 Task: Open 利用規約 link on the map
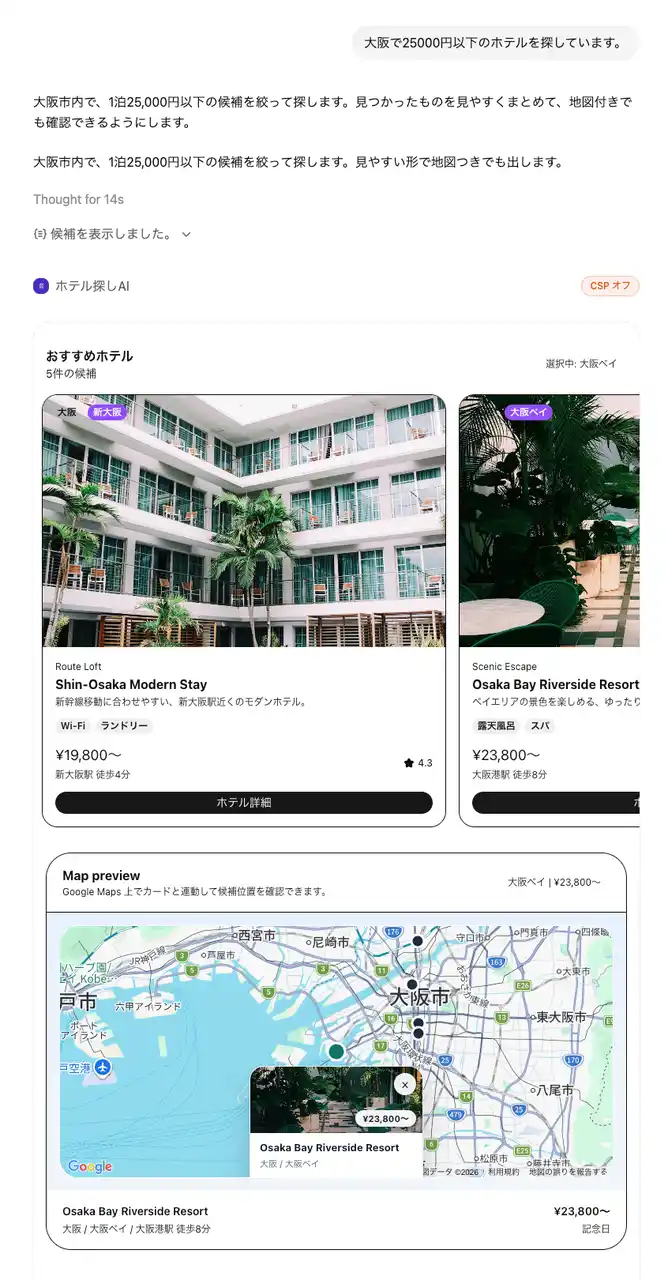pos(503,1172)
